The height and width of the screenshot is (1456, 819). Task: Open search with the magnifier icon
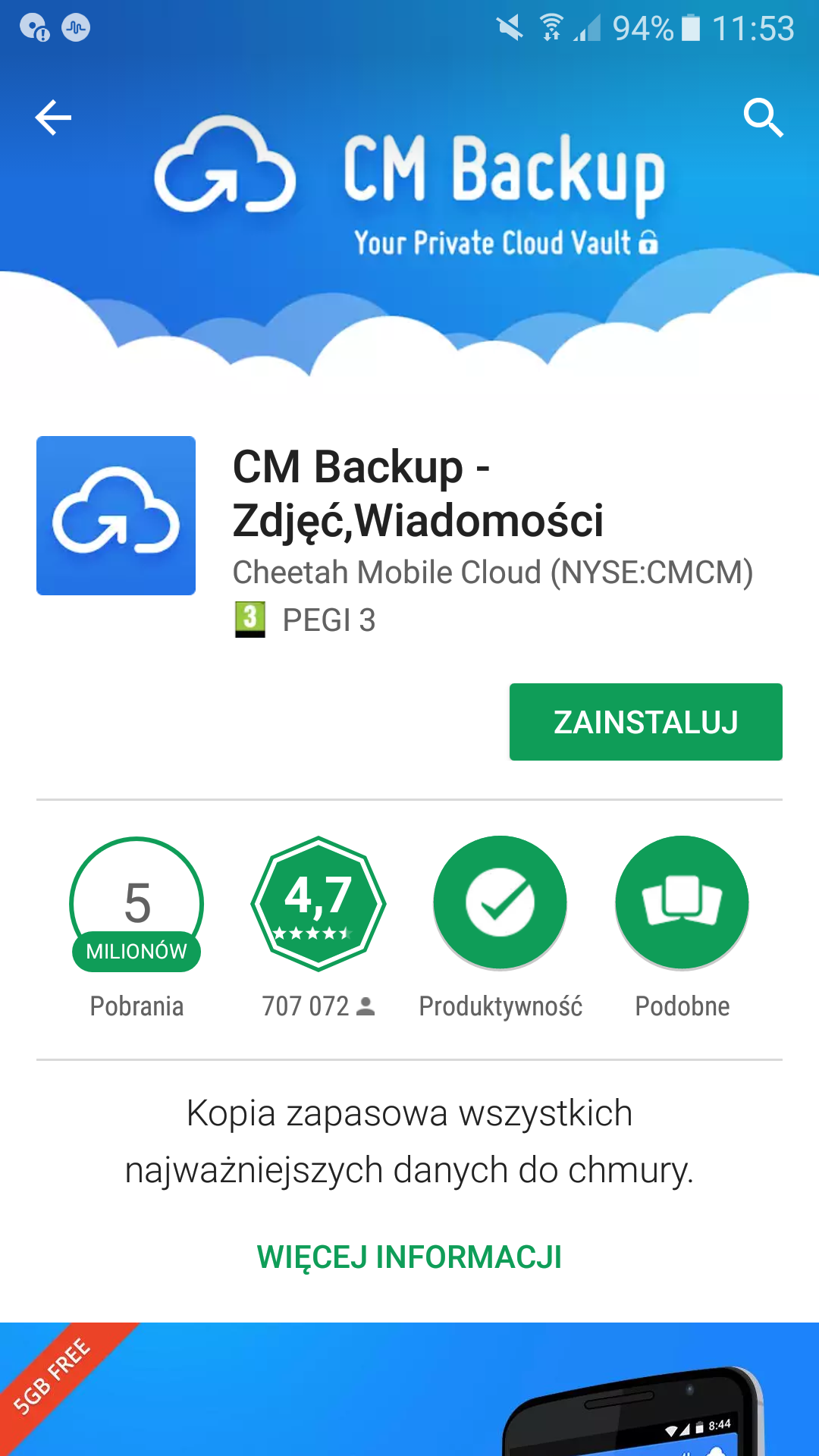click(763, 118)
